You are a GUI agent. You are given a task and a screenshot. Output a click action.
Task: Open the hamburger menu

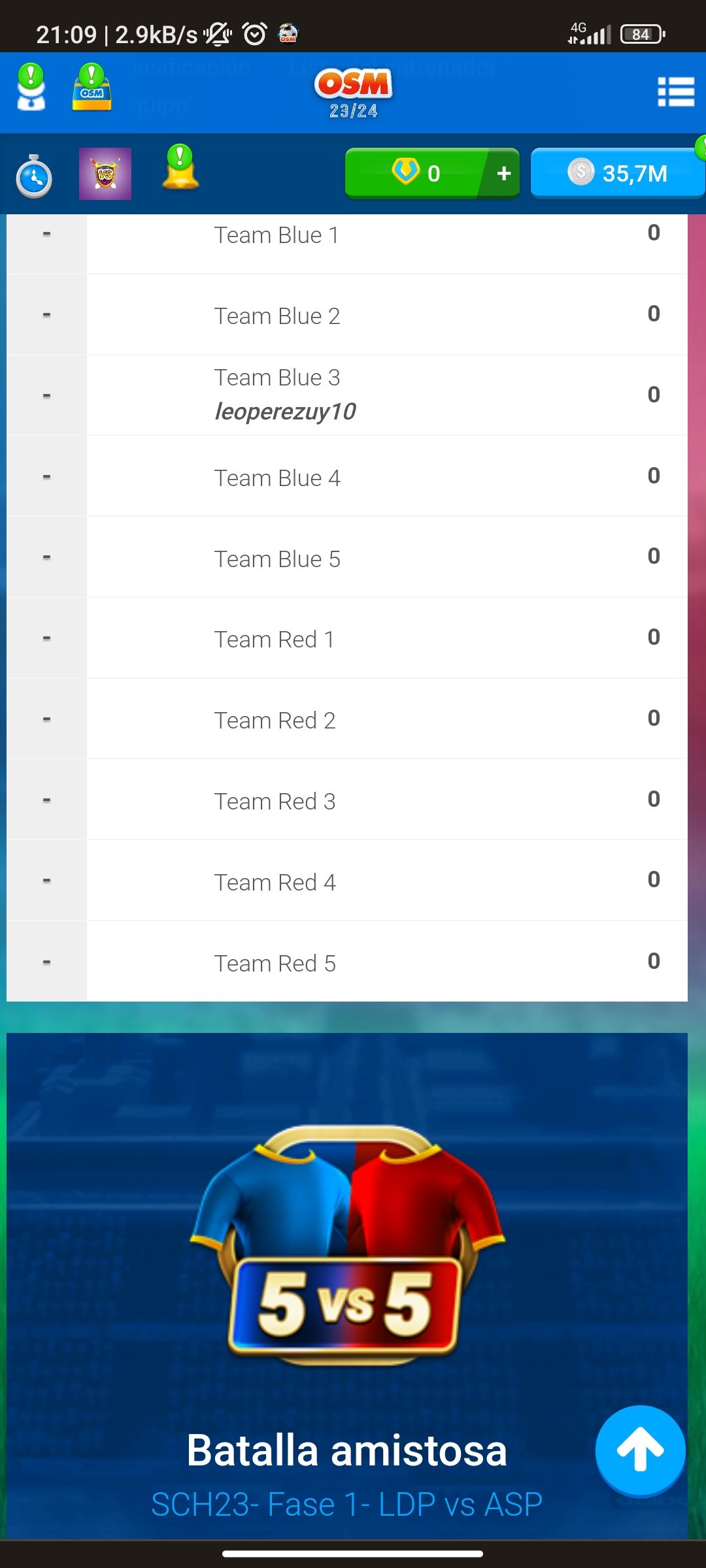(x=675, y=91)
